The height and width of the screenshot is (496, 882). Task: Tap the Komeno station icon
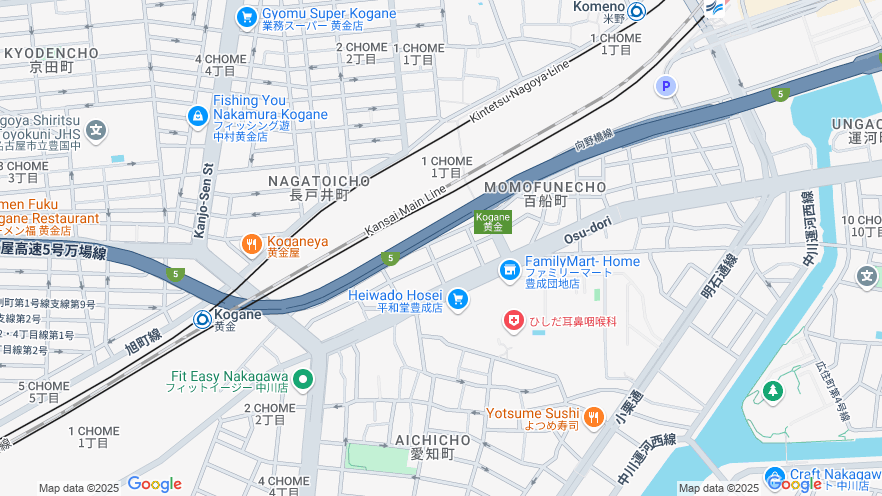[637, 12]
